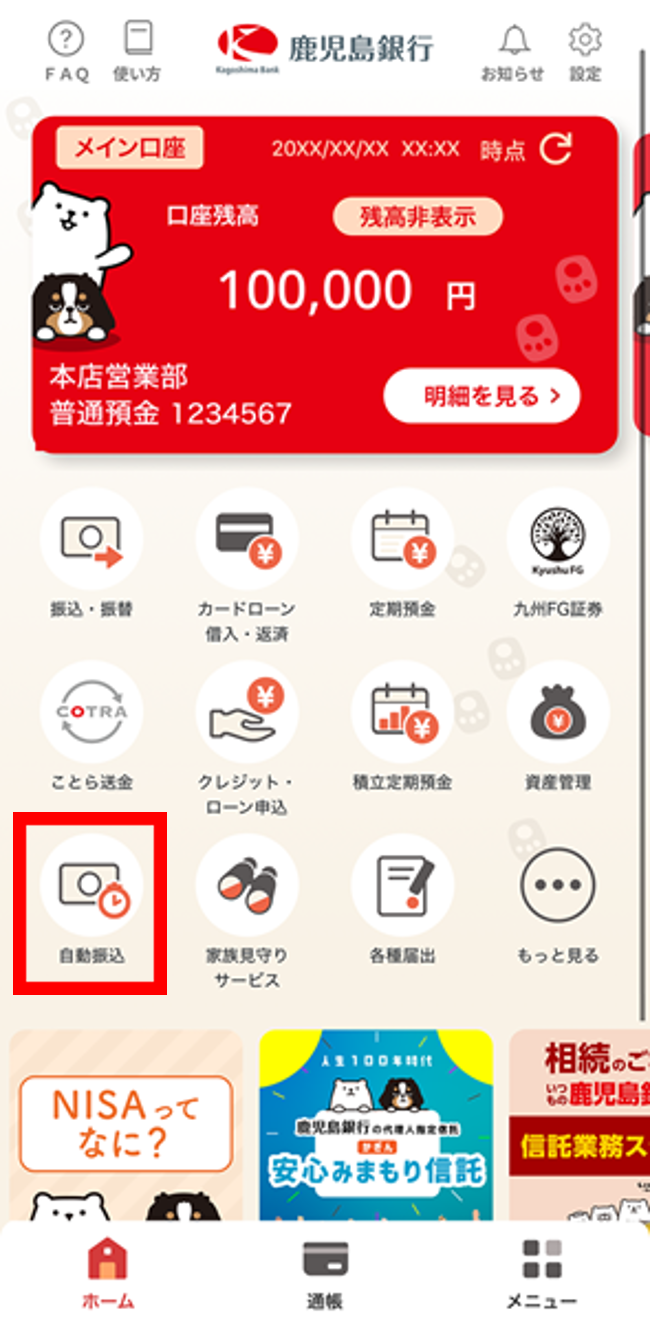650x1337 pixels.
Task: Open クレジット・ローン申込
Action: click(x=246, y=738)
